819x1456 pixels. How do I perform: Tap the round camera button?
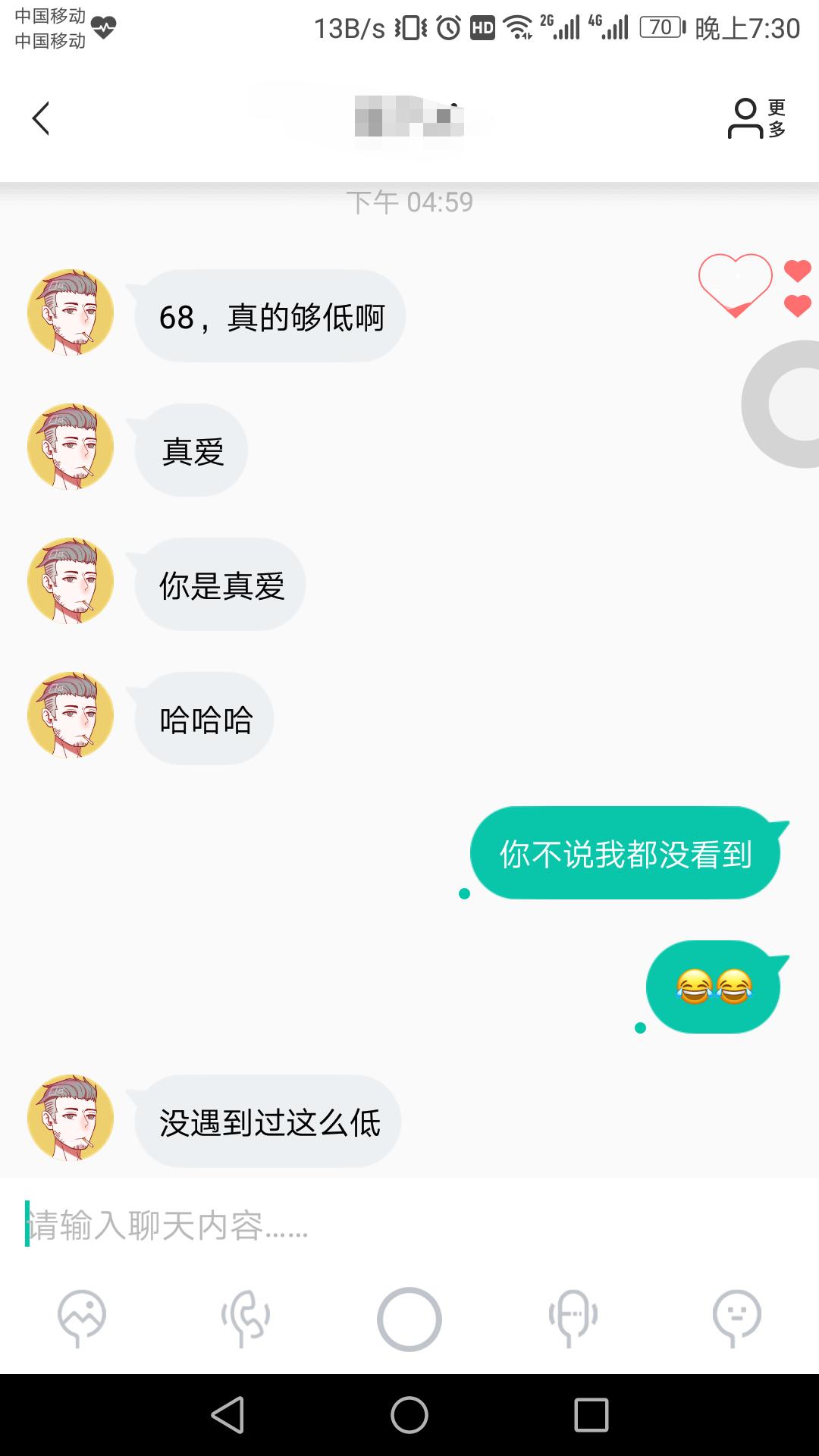coord(409,1319)
